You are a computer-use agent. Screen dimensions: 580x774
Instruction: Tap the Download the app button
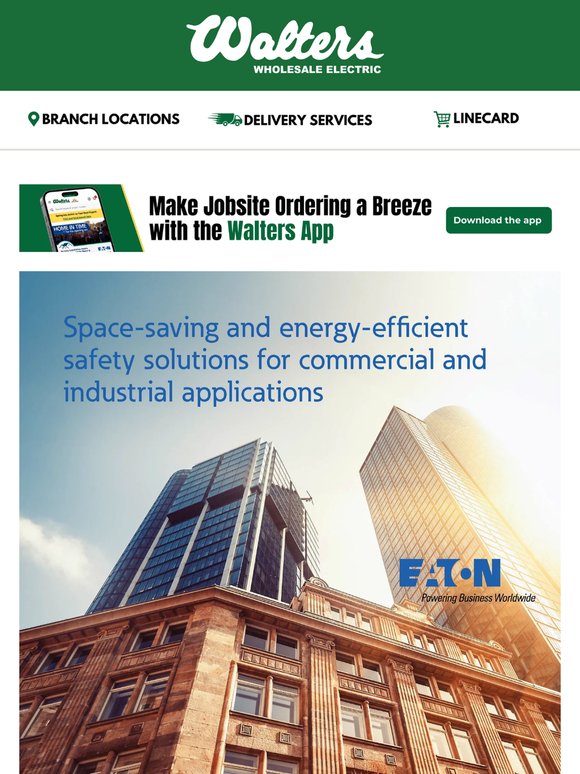pos(499,220)
